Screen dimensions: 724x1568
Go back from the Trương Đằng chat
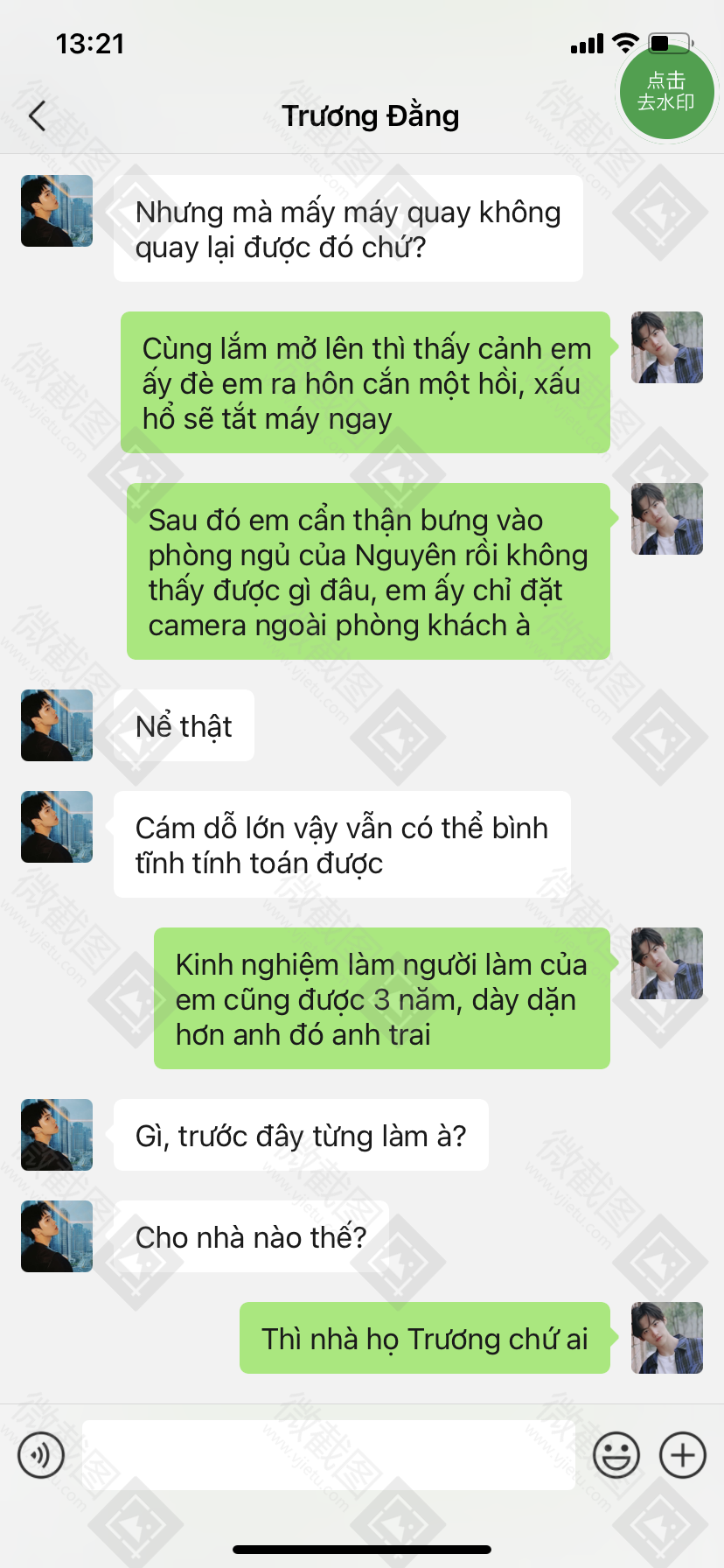pyautogui.click(x=37, y=115)
